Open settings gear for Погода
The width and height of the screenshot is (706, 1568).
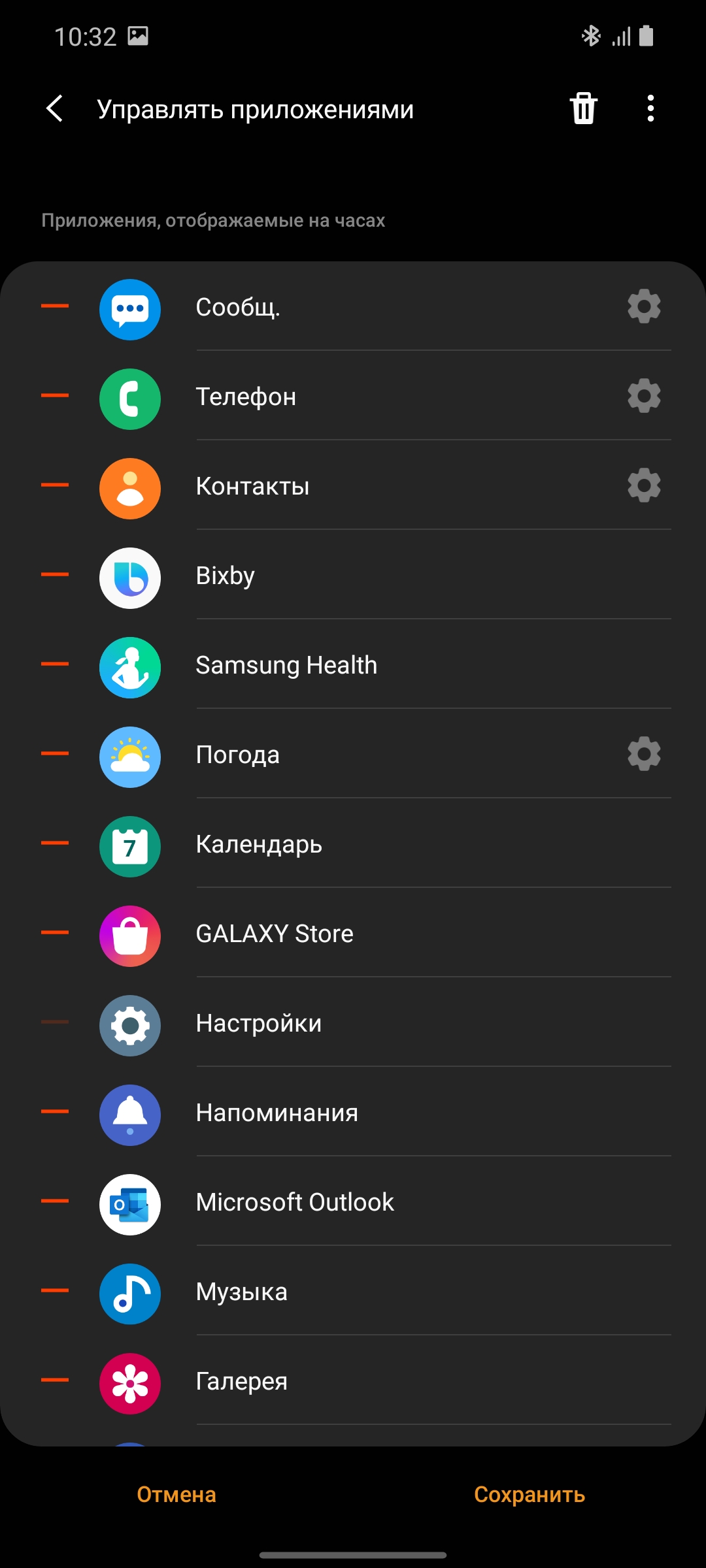point(644,754)
